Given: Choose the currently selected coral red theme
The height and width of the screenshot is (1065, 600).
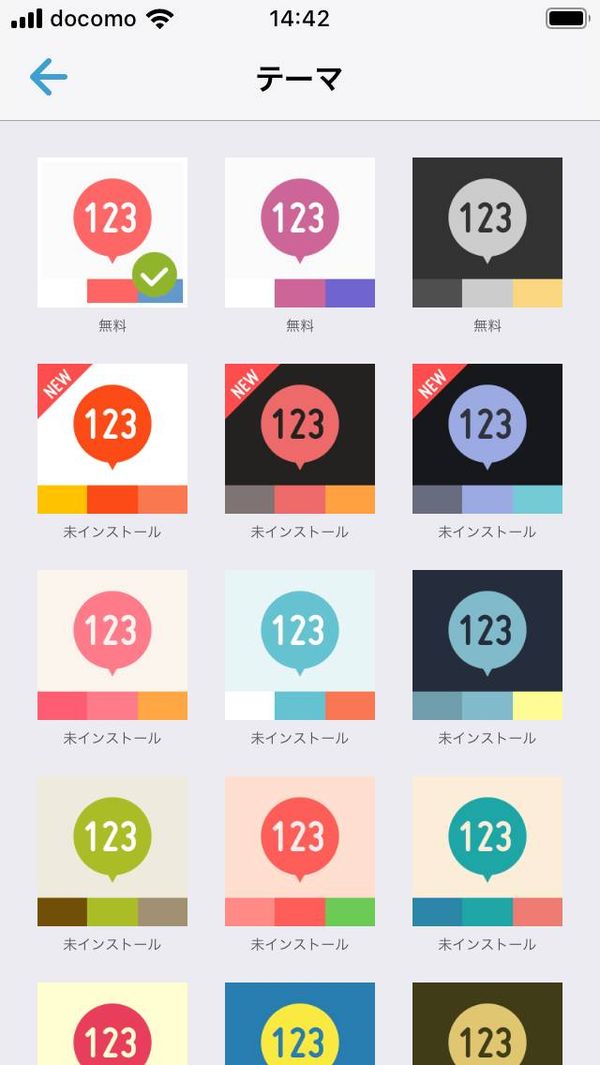Looking at the screenshot, I should tap(112, 232).
